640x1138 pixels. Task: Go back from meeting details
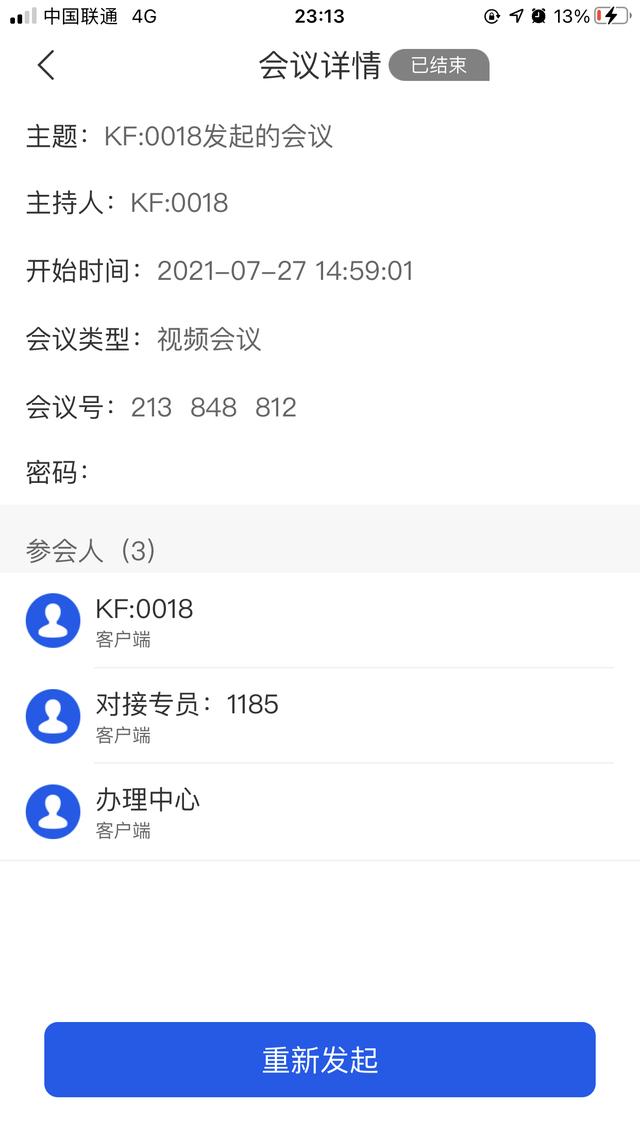point(46,65)
